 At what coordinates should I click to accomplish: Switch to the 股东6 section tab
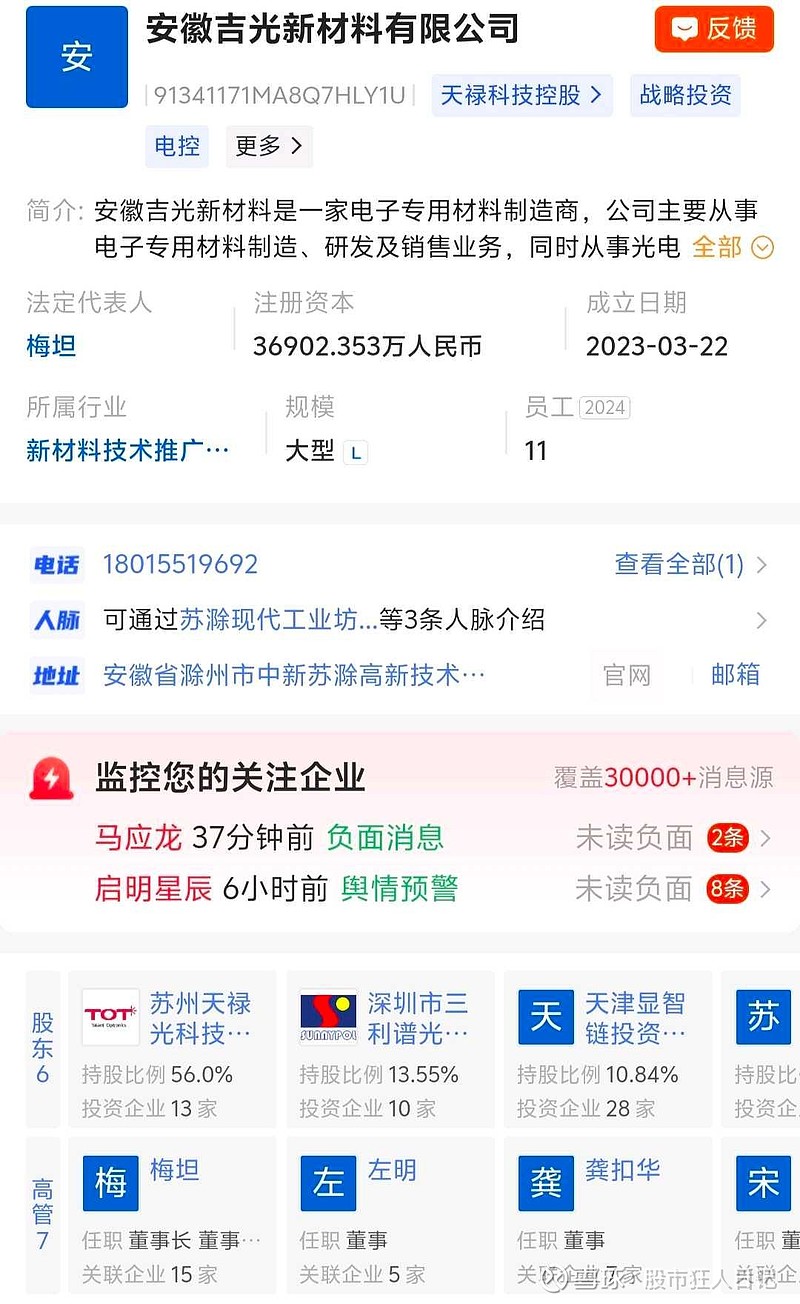[42, 1047]
